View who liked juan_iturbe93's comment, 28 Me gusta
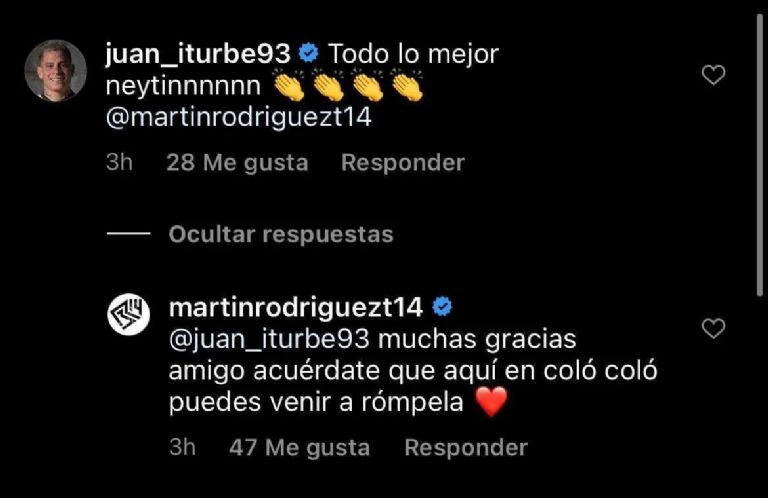 point(237,162)
